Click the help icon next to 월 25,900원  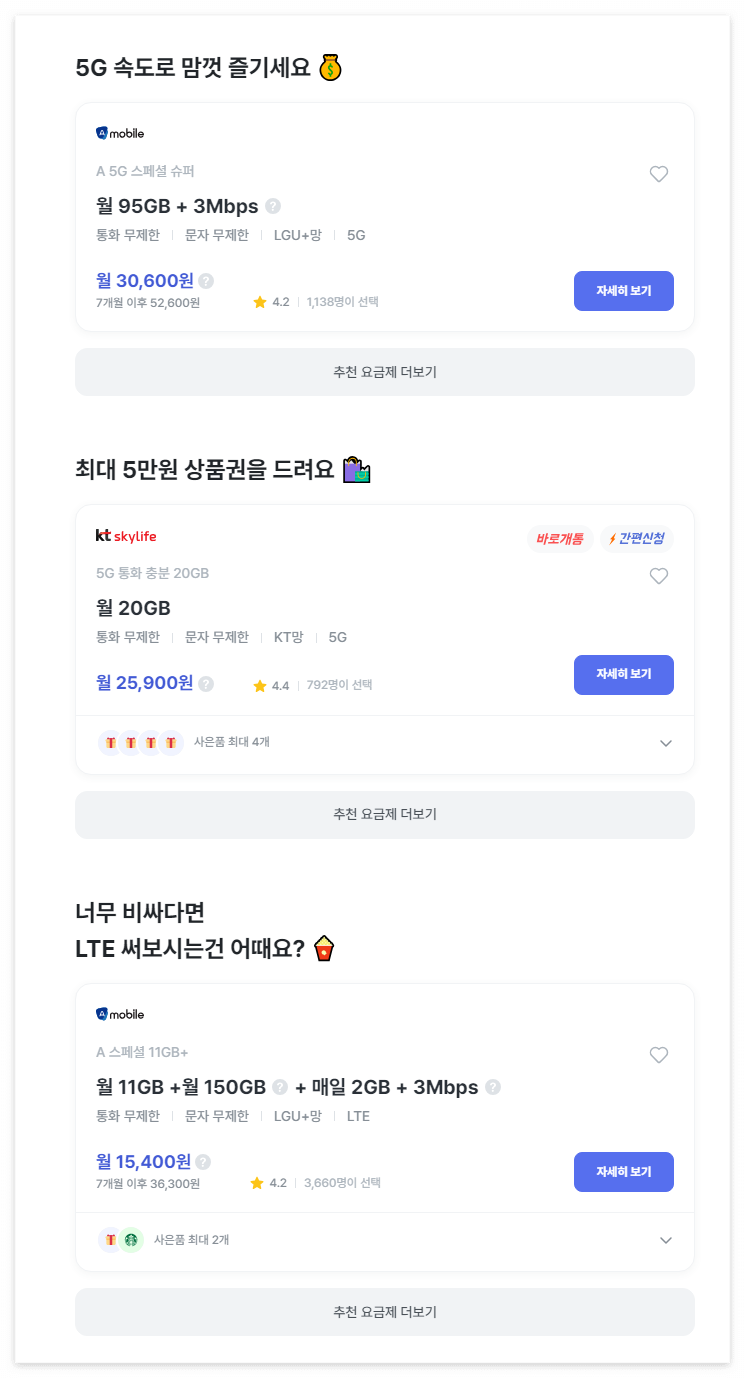[206, 685]
